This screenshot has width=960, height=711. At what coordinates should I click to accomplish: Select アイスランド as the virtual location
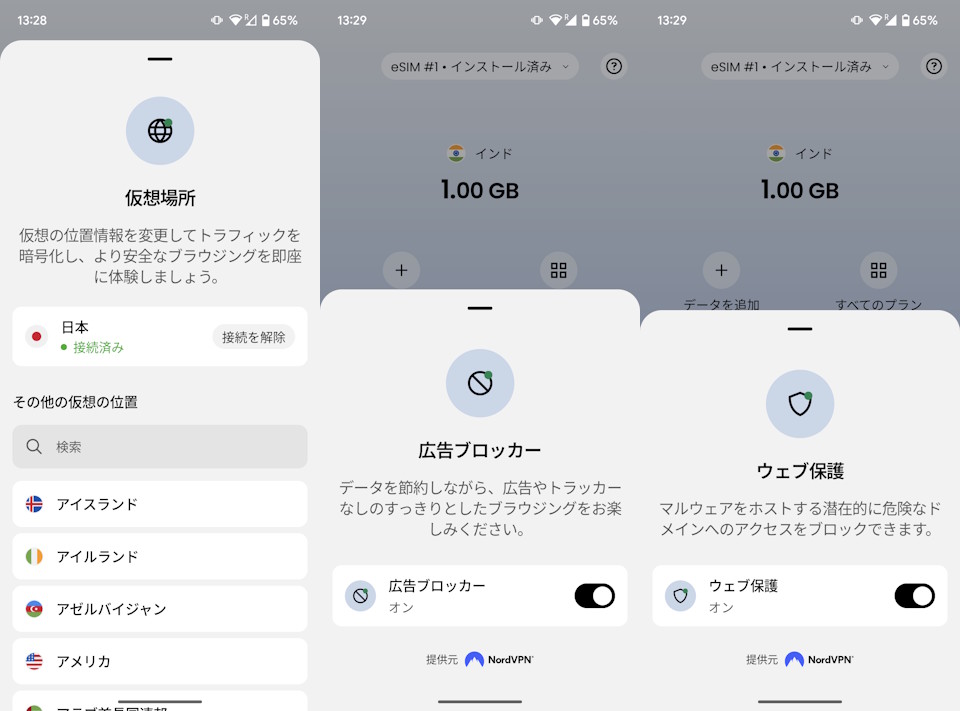tap(160, 504)
